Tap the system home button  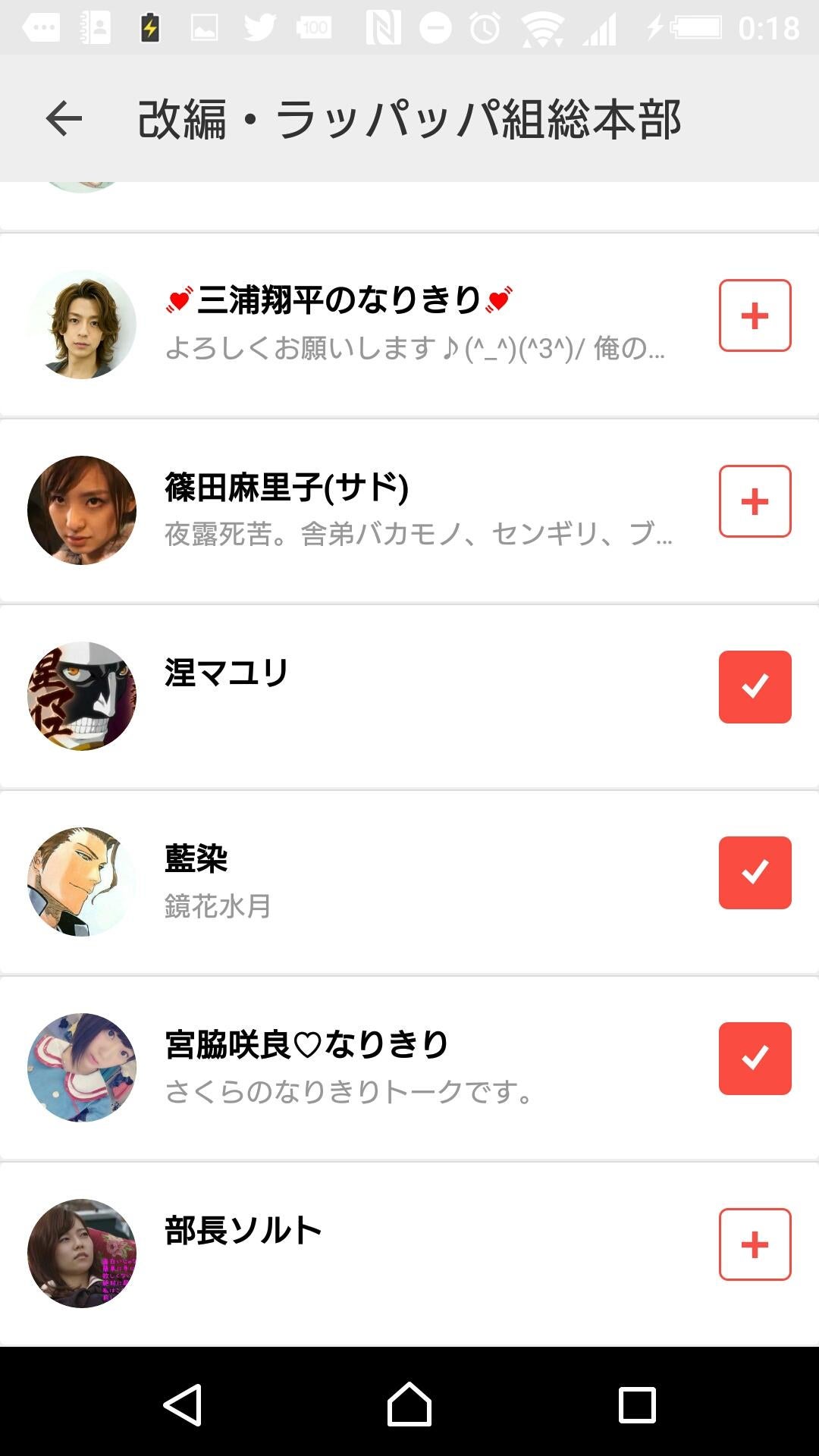point(409,1404)
